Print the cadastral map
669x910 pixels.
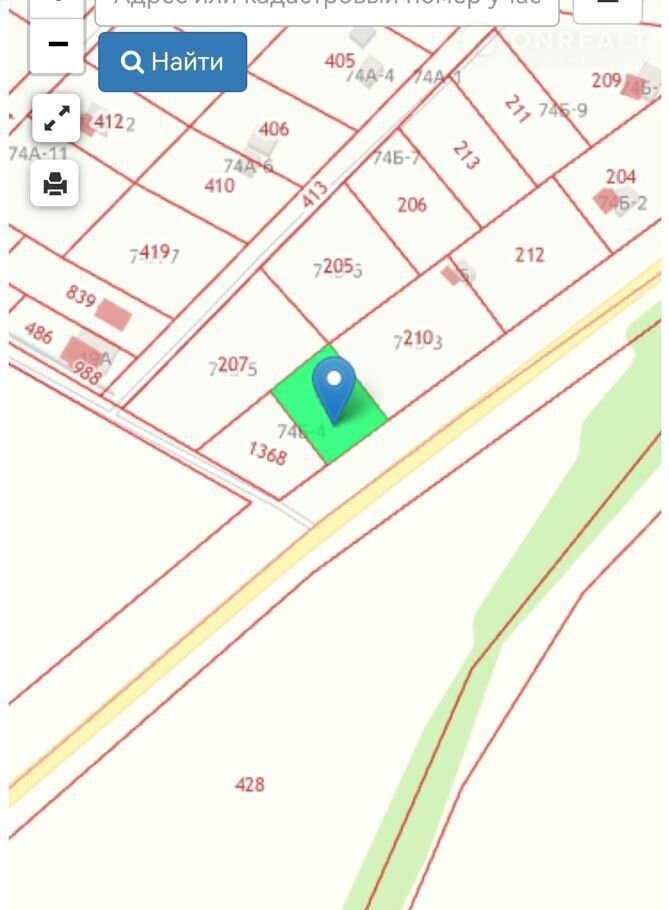(x=55, y=184)
